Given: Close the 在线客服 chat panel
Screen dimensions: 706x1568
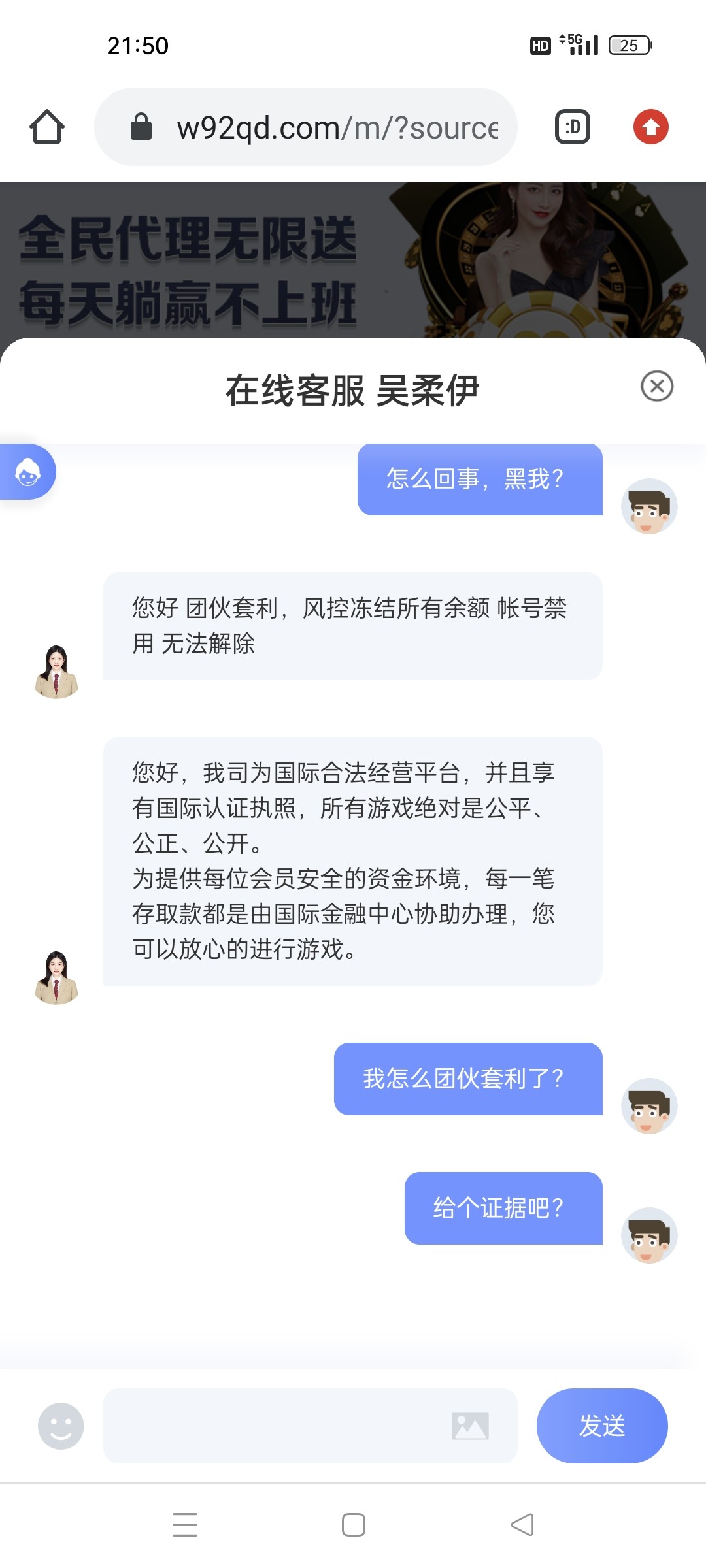Looking at the screenshot, I should coord(657,386).
